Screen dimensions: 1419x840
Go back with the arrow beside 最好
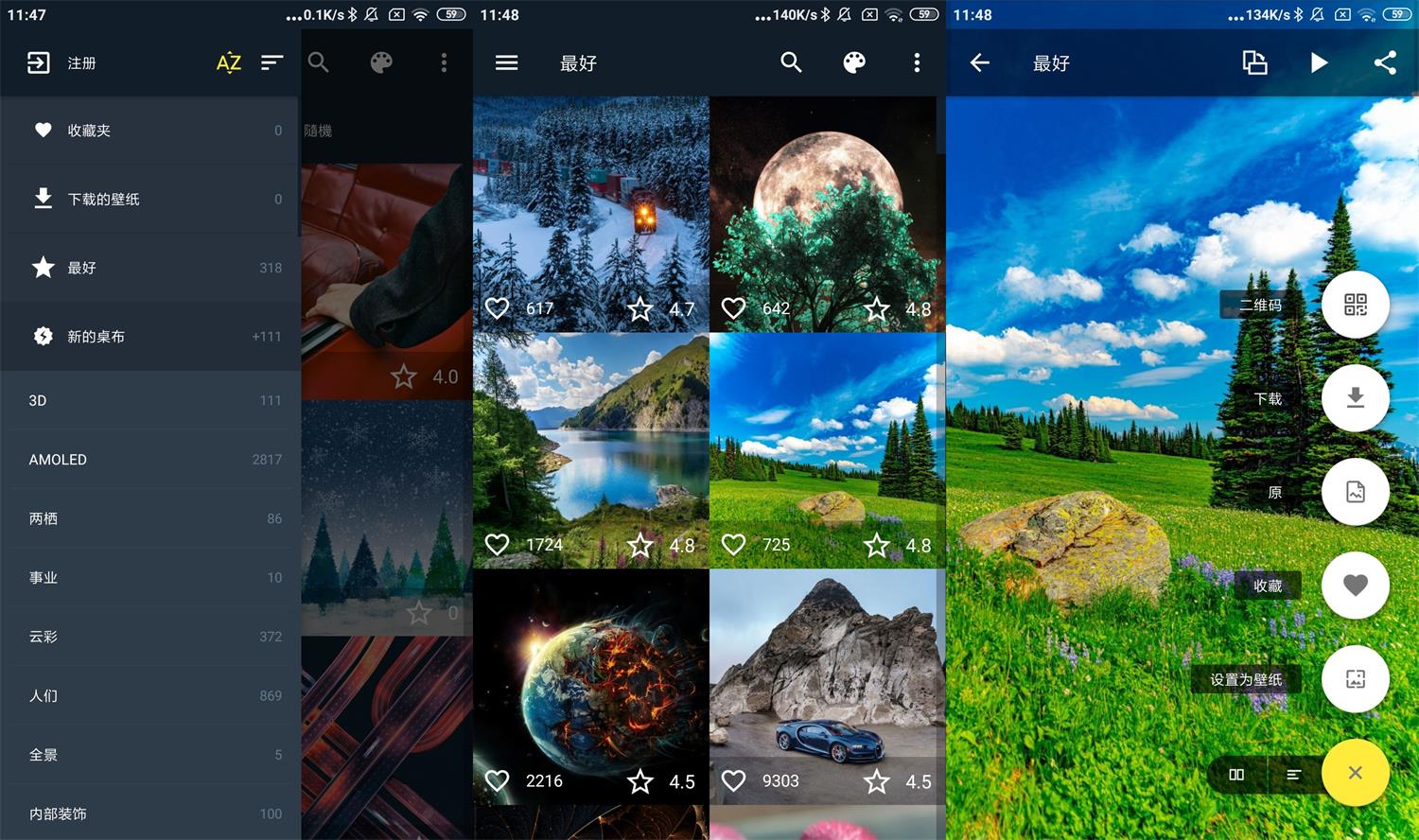pyautogui.click(x=980, y=63)
